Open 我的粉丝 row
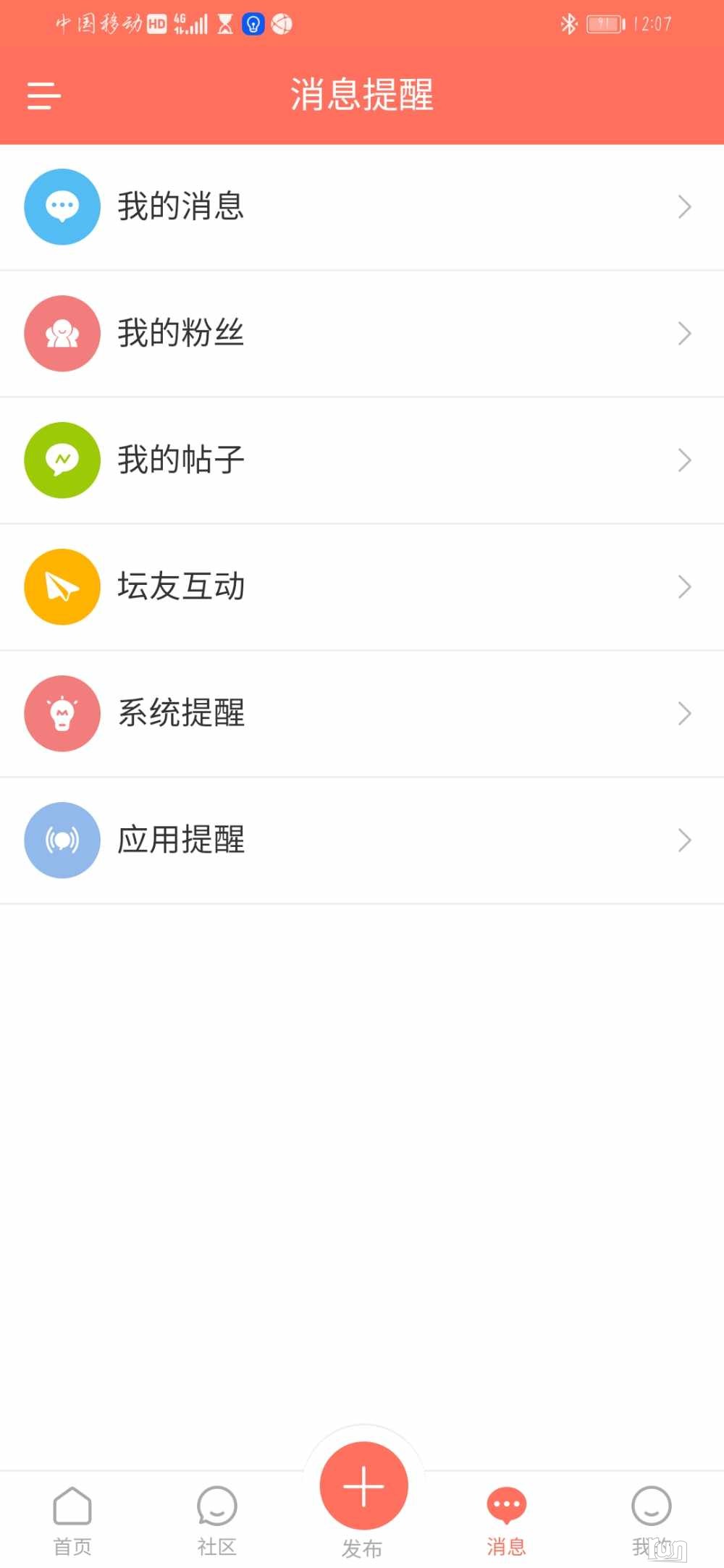The image size is (724, 1568). 362,334
